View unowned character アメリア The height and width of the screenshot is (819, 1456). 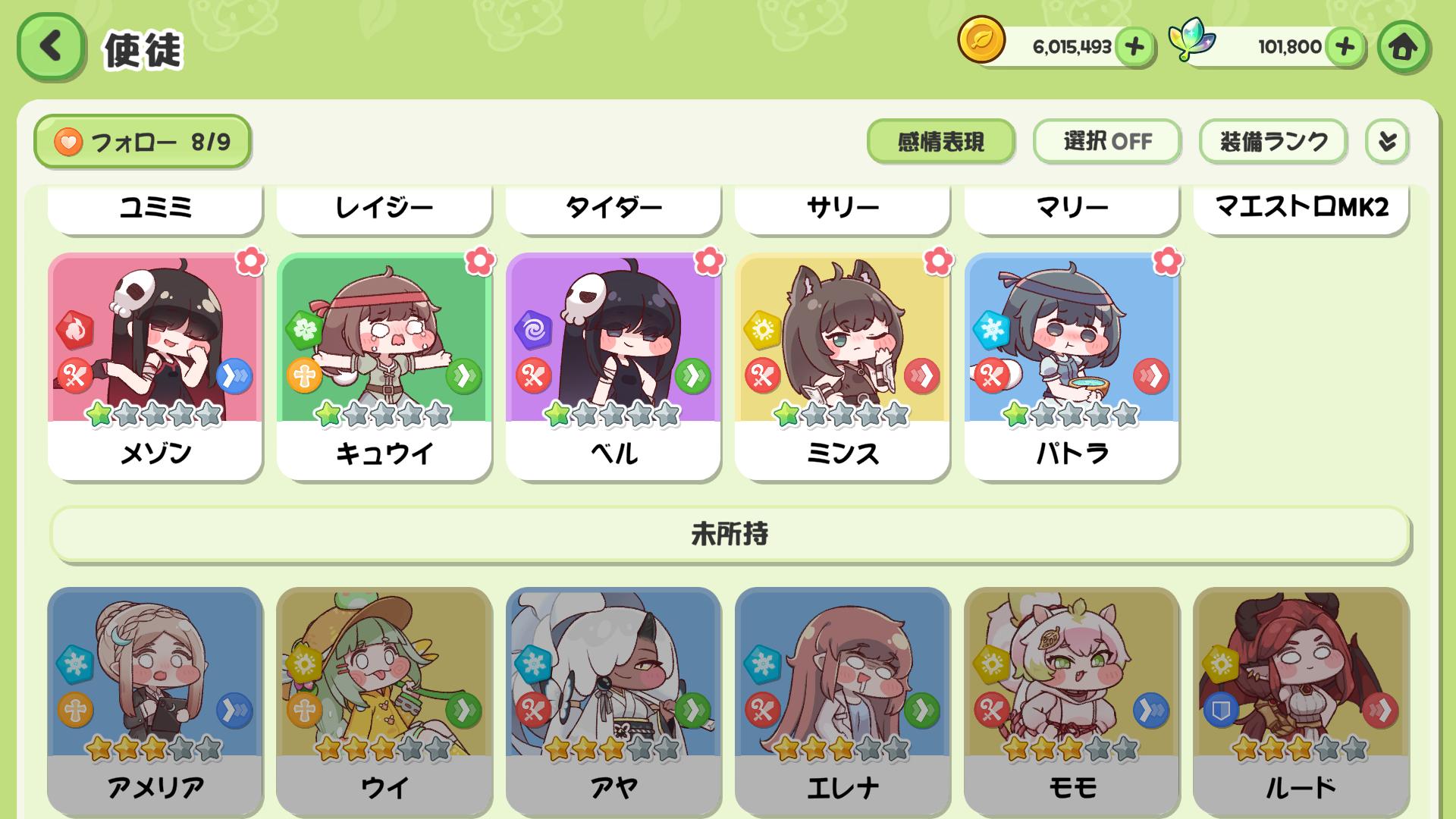(155, 699)
